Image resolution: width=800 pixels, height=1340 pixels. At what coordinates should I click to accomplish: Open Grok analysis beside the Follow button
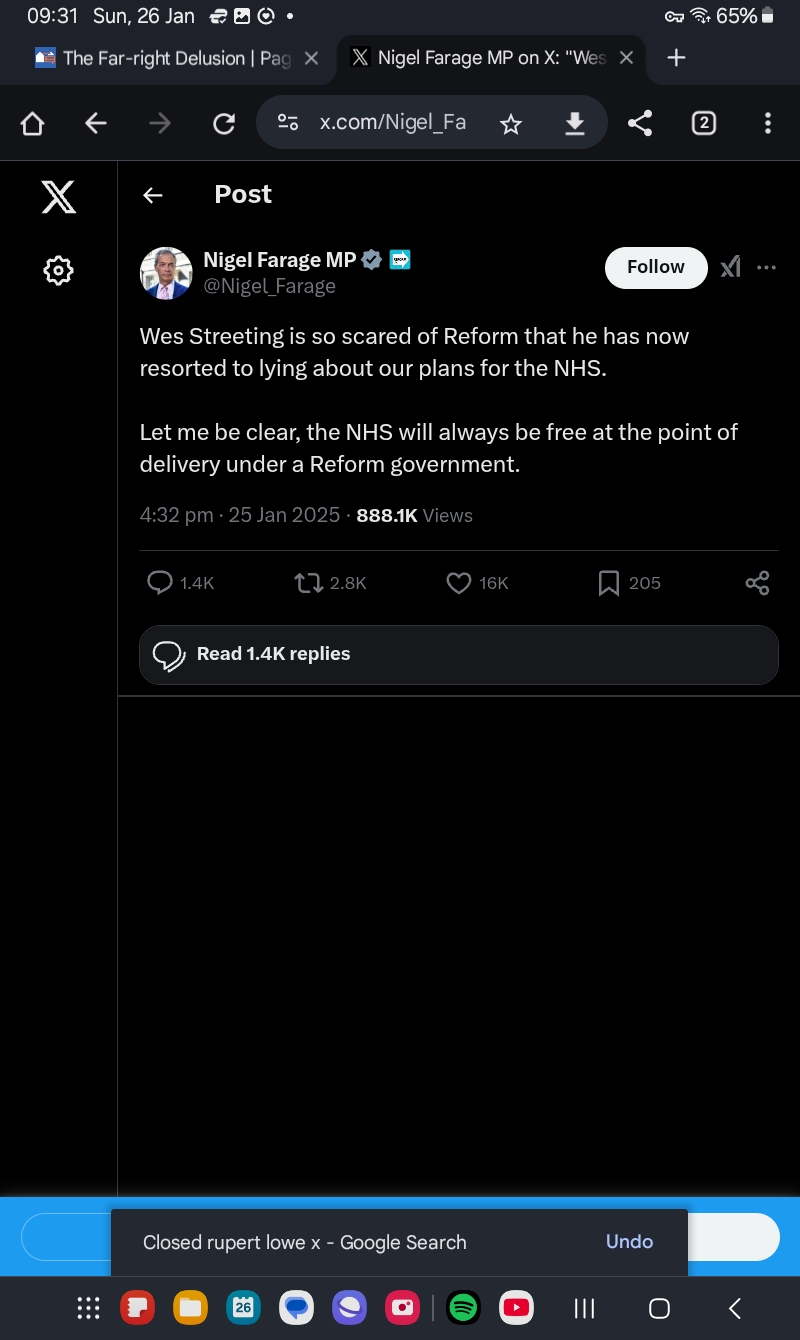pyautogui.click(x=729, y=267)
